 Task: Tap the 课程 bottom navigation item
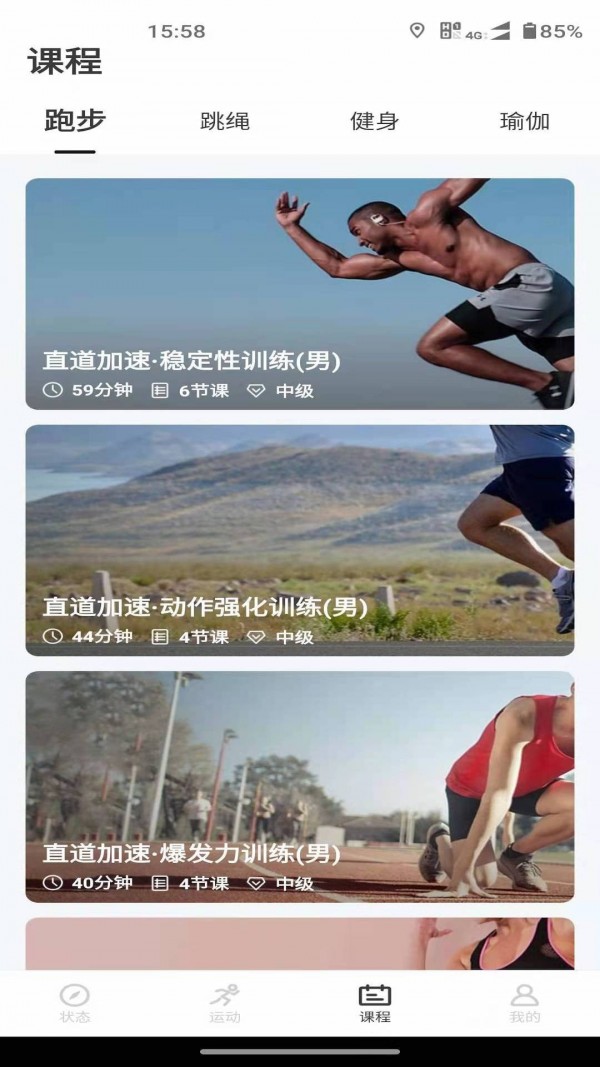point(375,1003)
